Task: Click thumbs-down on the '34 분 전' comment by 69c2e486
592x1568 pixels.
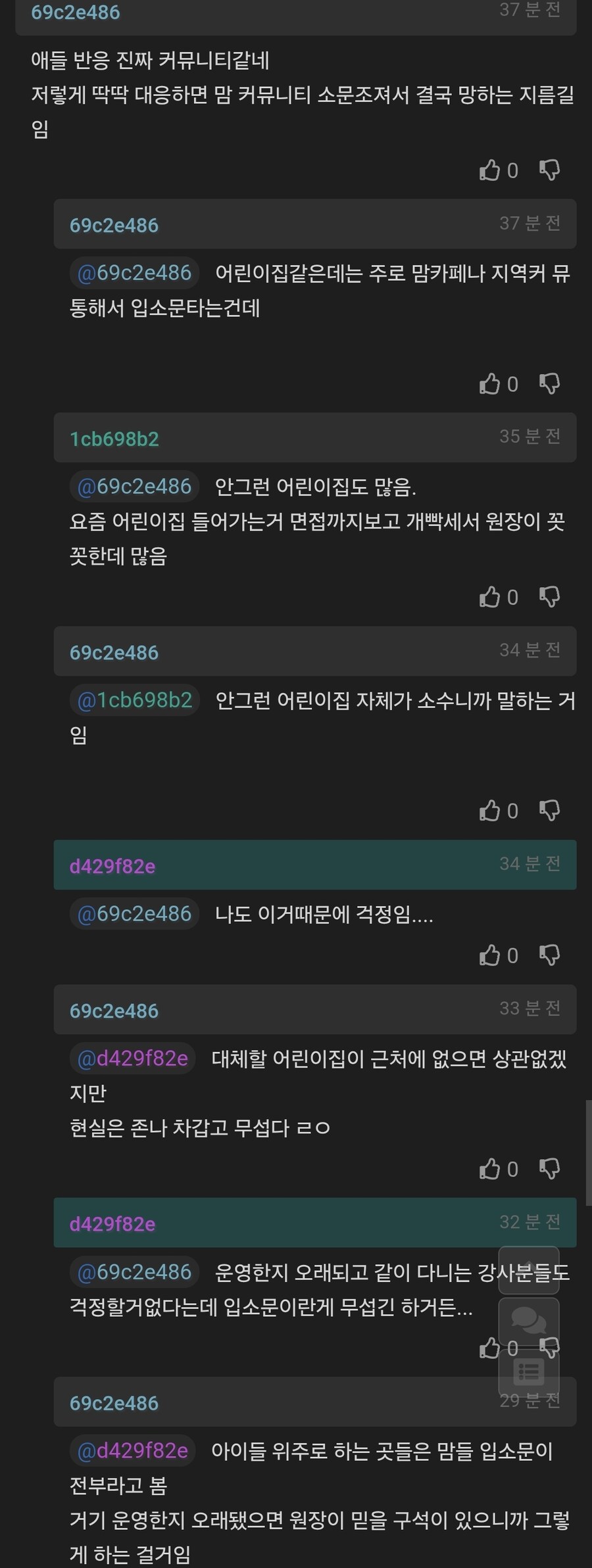Action: click(x=551, y=811)
